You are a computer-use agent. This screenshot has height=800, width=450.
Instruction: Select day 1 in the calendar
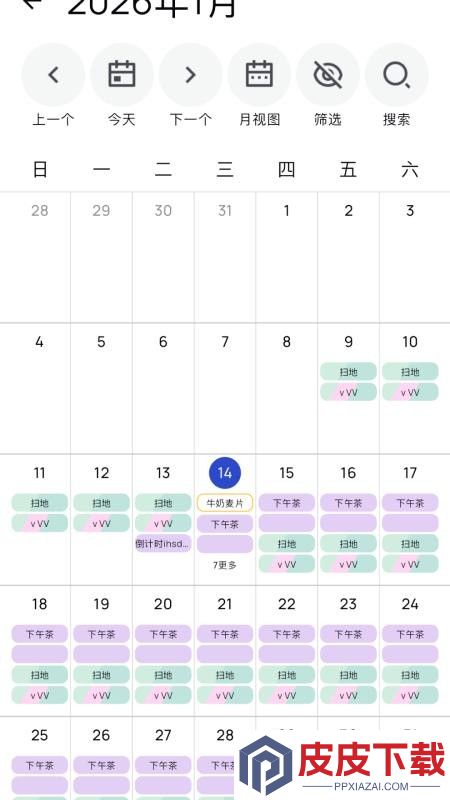[x=286, y=211]
